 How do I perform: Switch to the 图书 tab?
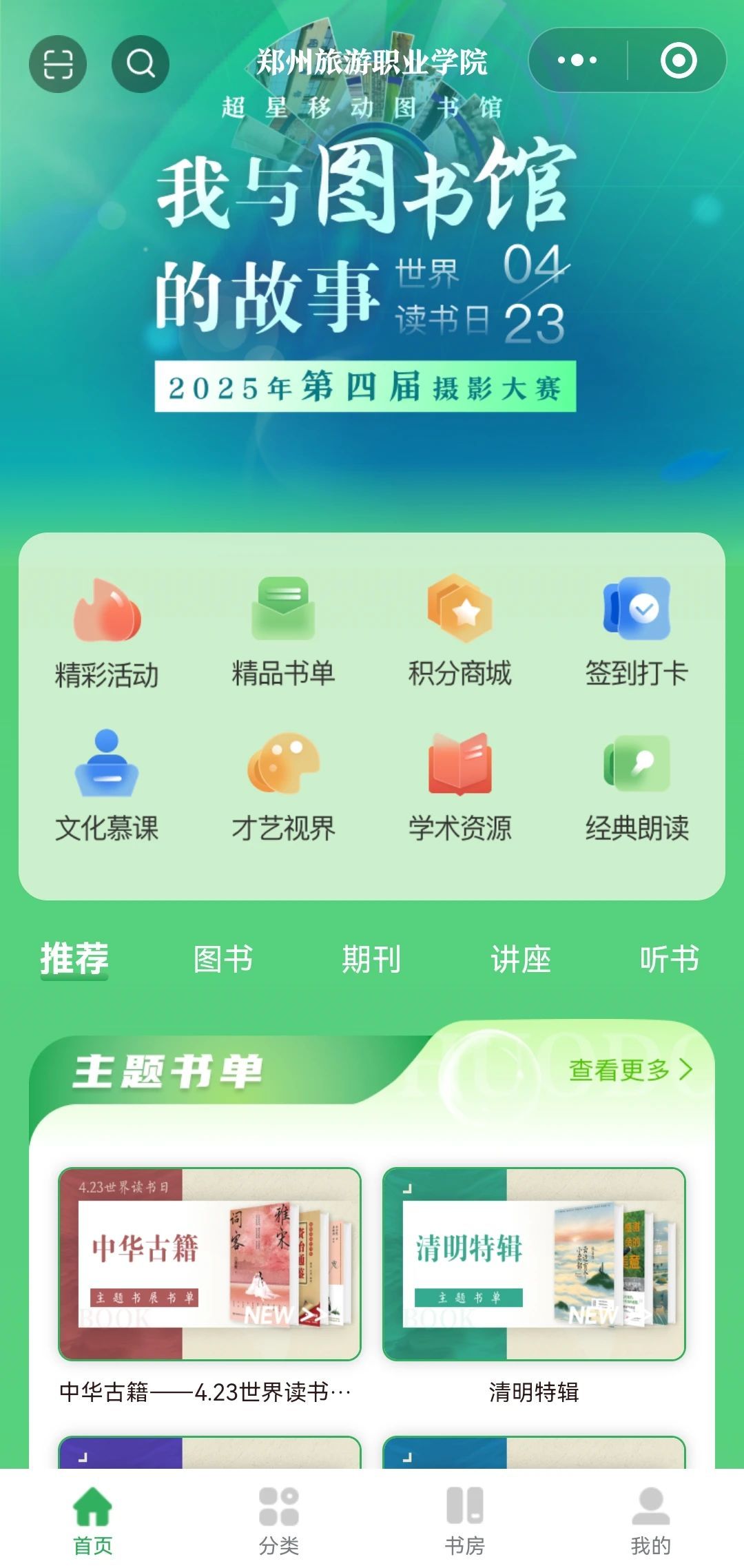(223, 959)
